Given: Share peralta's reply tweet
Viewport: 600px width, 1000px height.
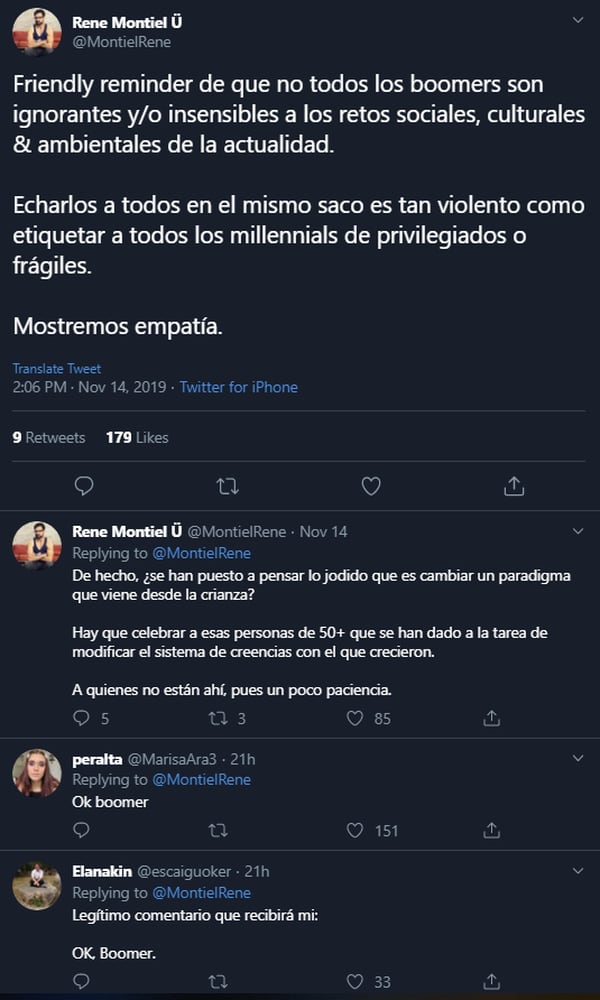Looking at the screenshot, I should click(491, 830).
